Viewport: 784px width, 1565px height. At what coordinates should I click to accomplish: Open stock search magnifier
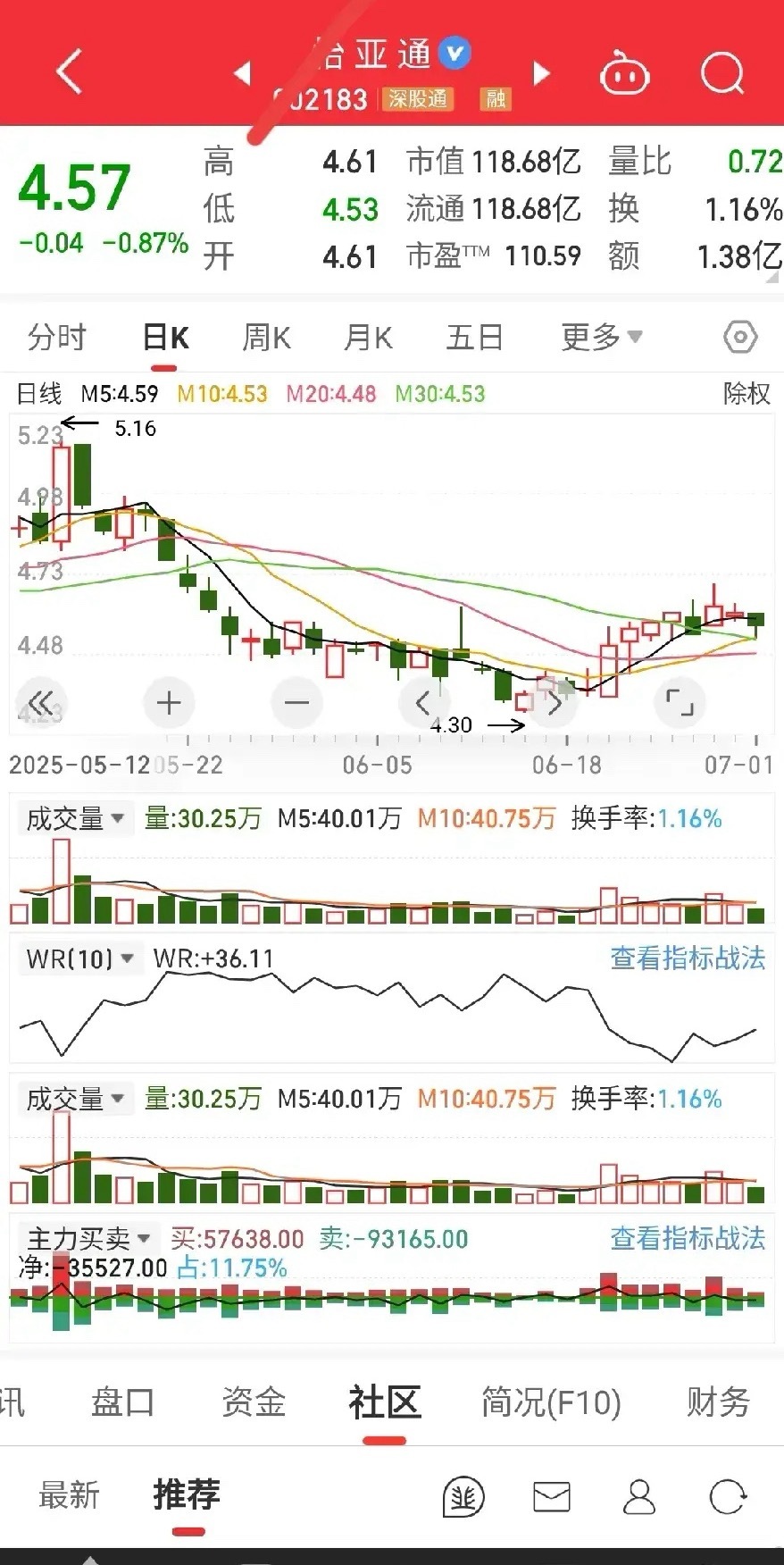(x=722, y=73)
